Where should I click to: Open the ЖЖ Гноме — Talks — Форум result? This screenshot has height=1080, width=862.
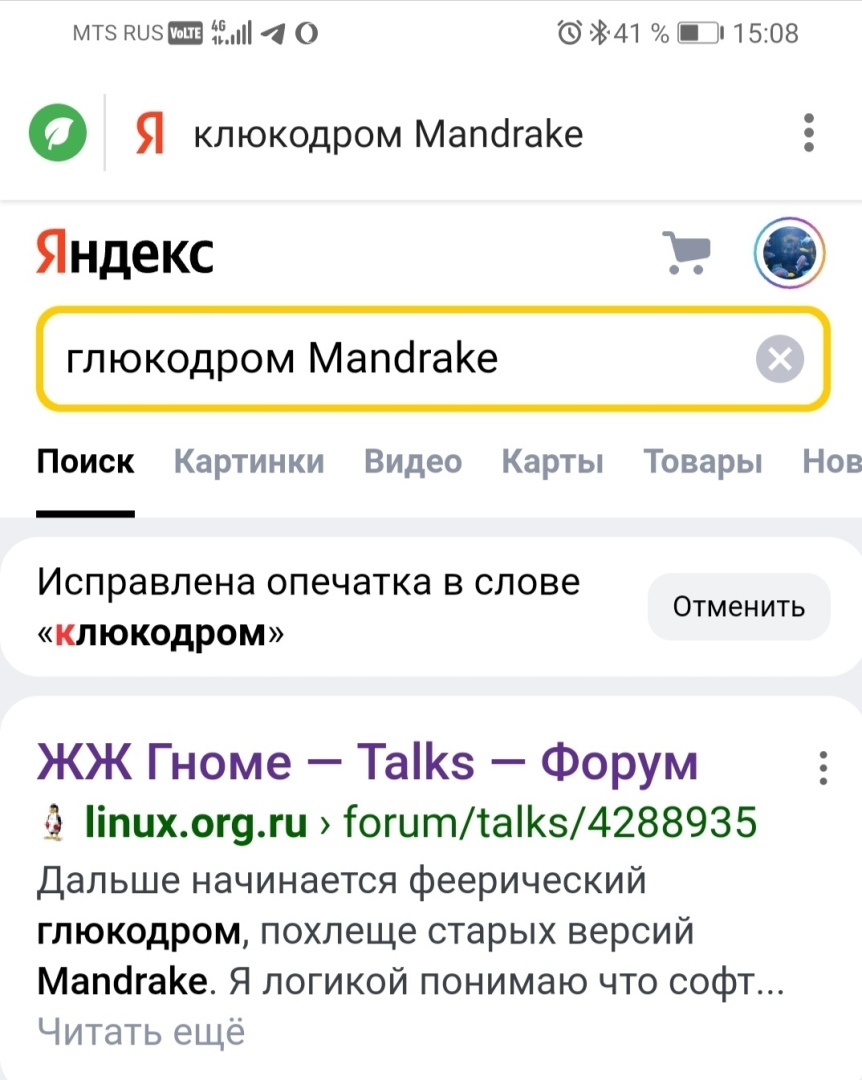367,764
